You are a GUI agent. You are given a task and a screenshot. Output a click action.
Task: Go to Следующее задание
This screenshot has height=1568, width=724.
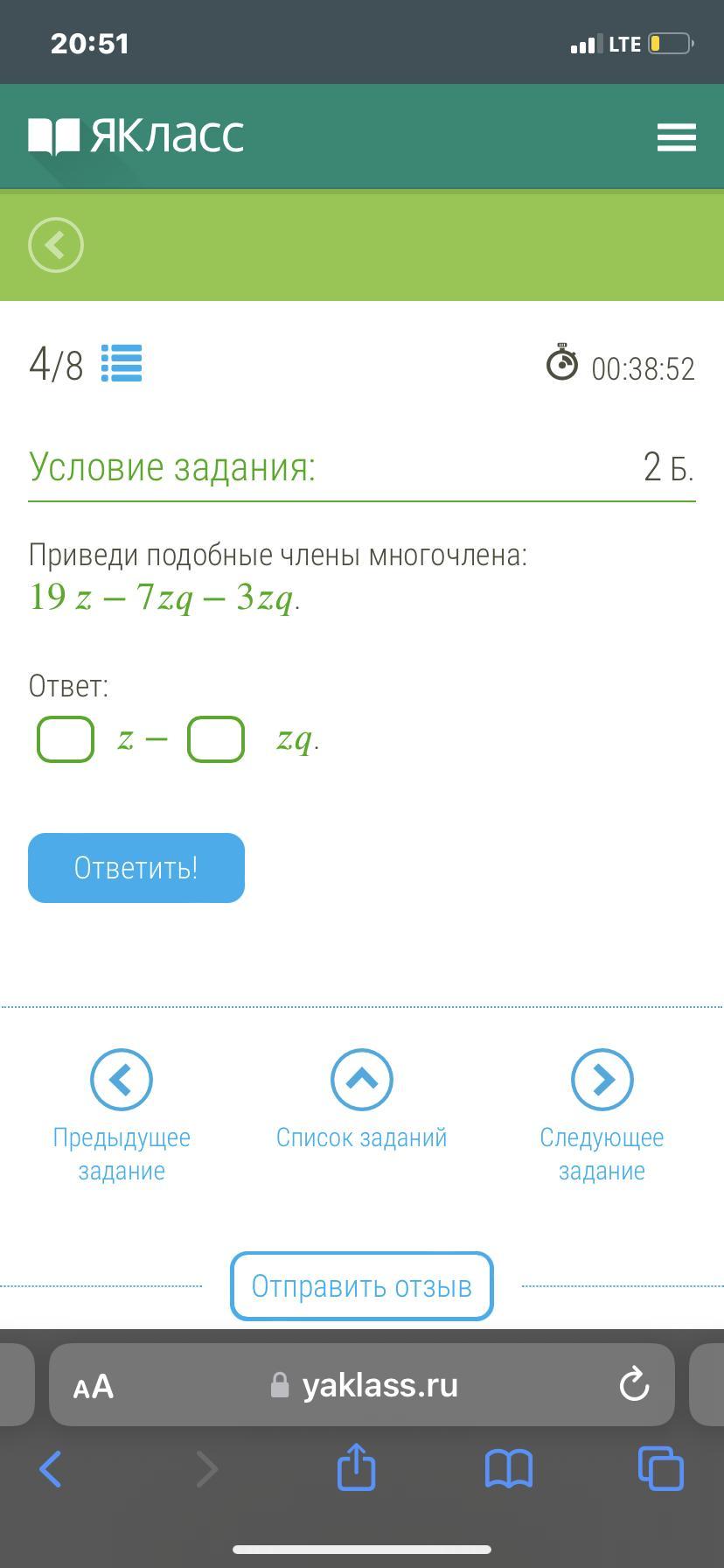click(x=602, y=1116)
